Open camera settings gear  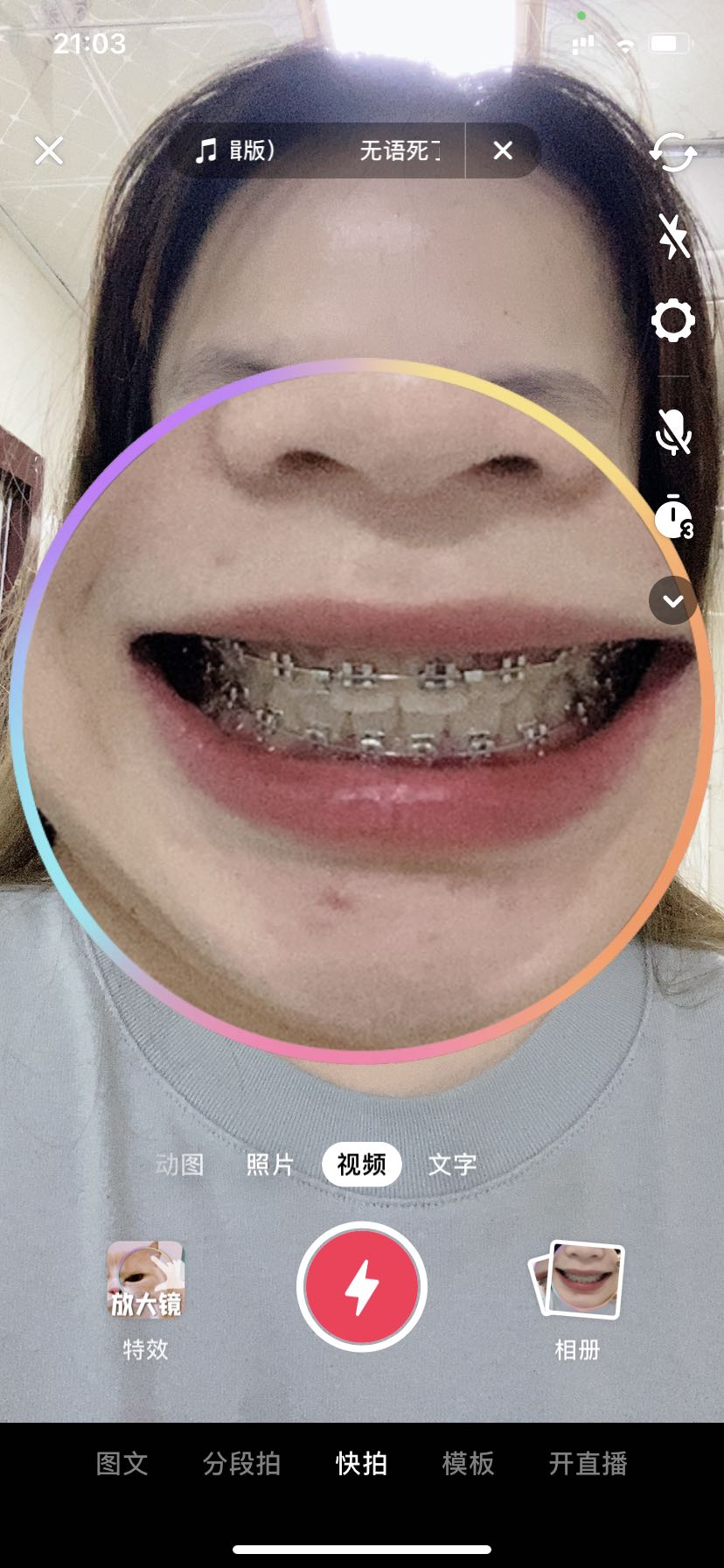coord(672,320)
